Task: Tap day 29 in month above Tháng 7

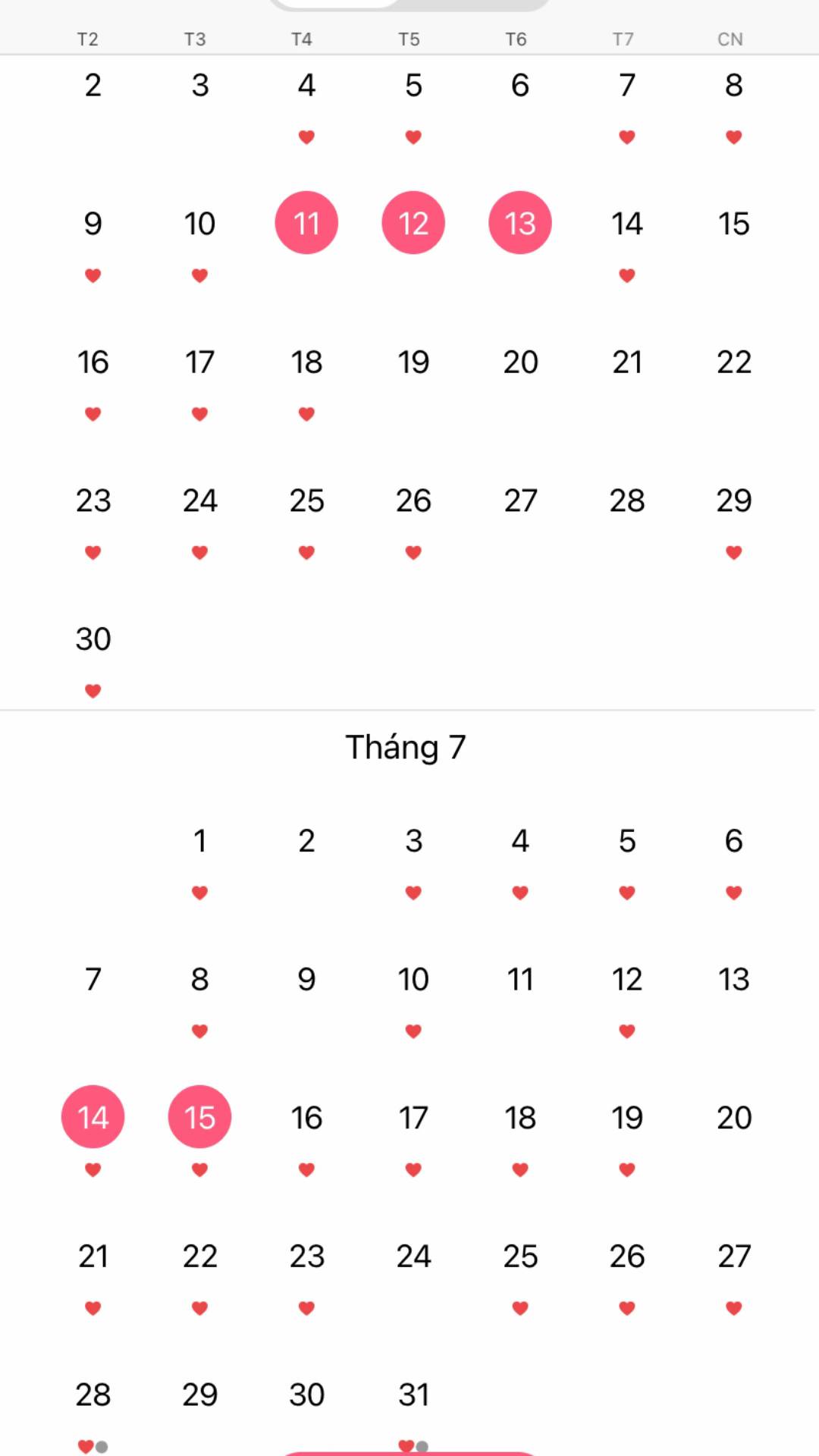Action: tap(733, 500)
